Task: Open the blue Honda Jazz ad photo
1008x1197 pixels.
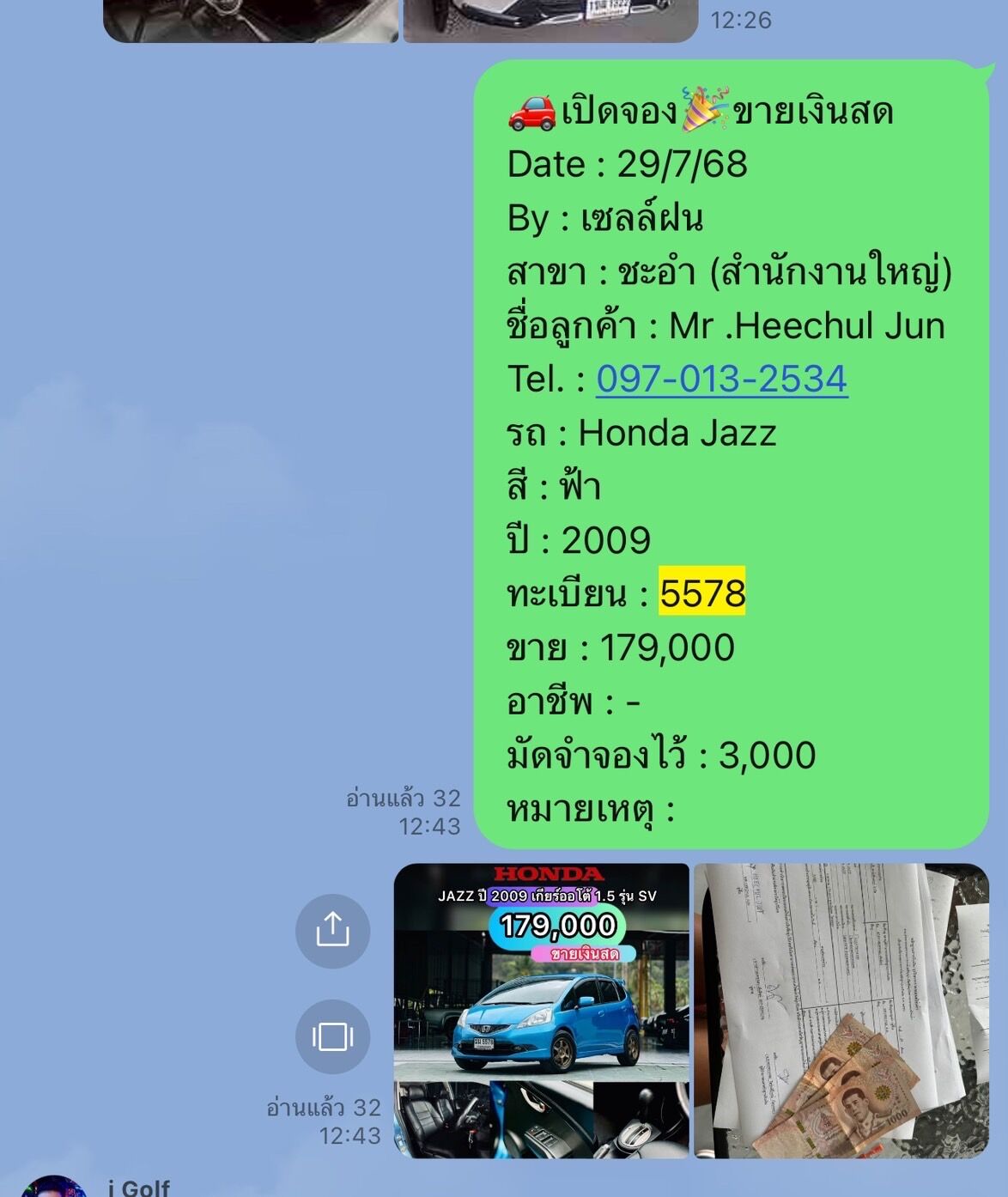Action: point(541,970)
